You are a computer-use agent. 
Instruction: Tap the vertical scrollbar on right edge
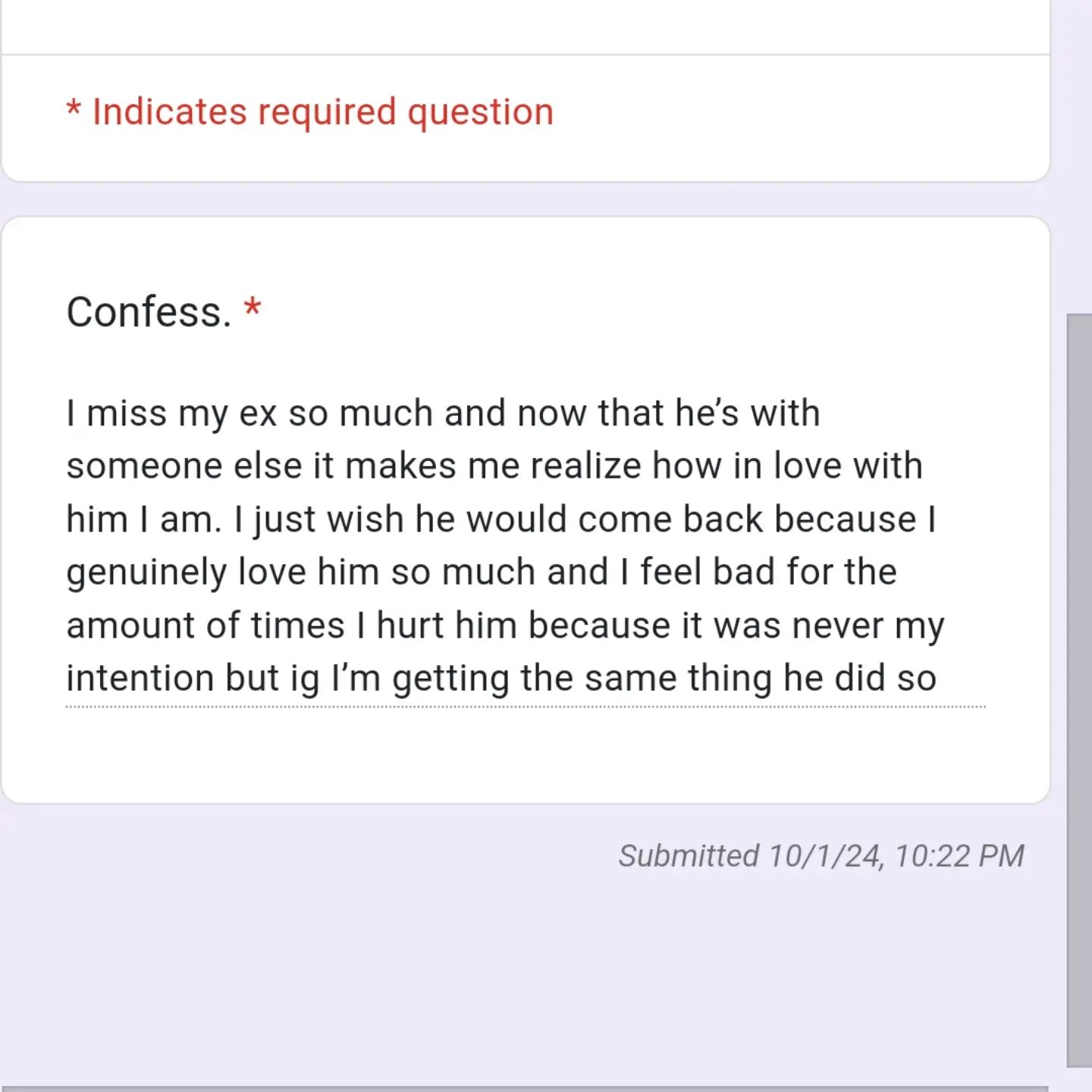click(1079, 689)
